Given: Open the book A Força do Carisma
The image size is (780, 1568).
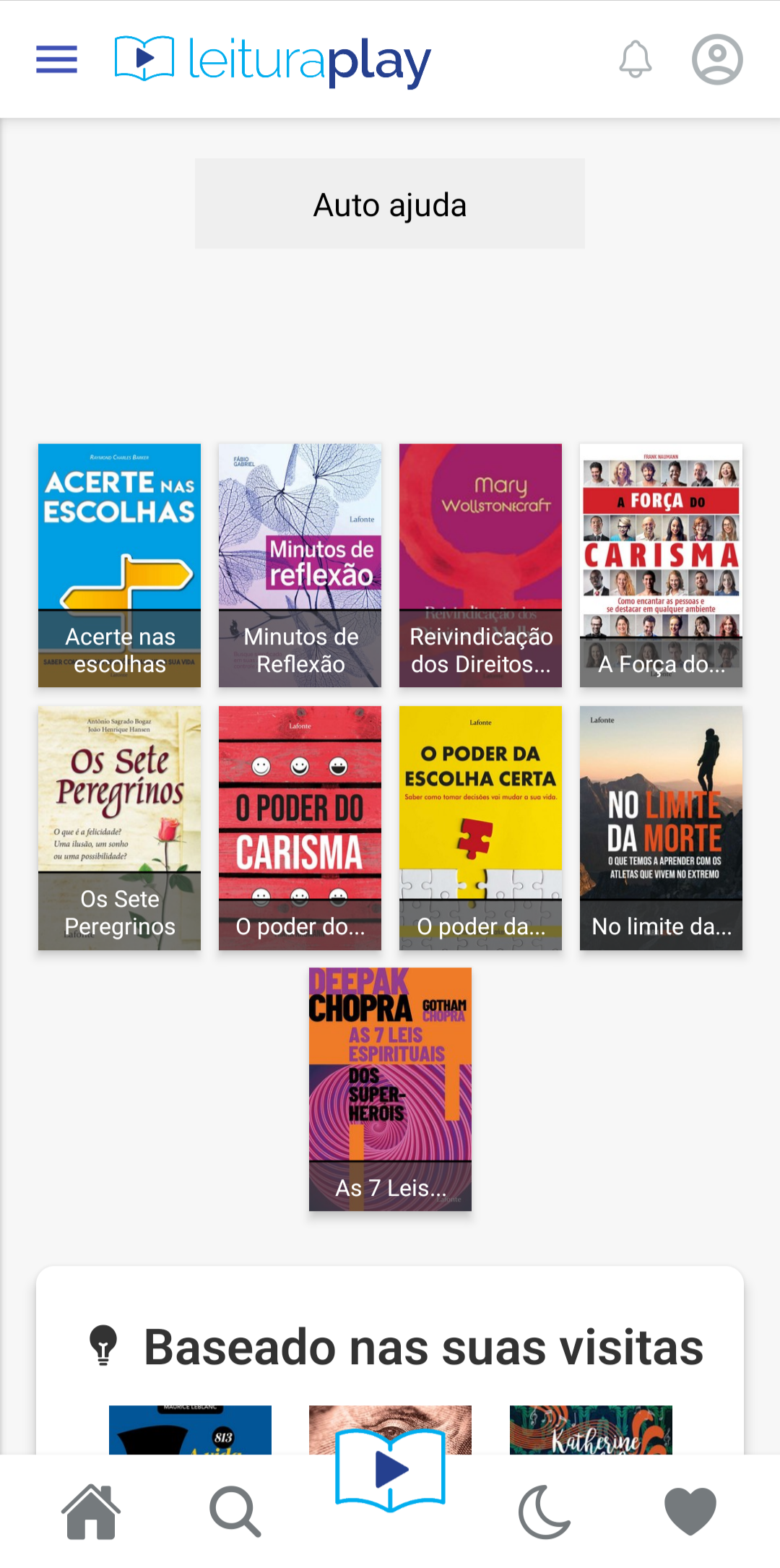Looking at the screenshot, I should click(x=661, y=565).
